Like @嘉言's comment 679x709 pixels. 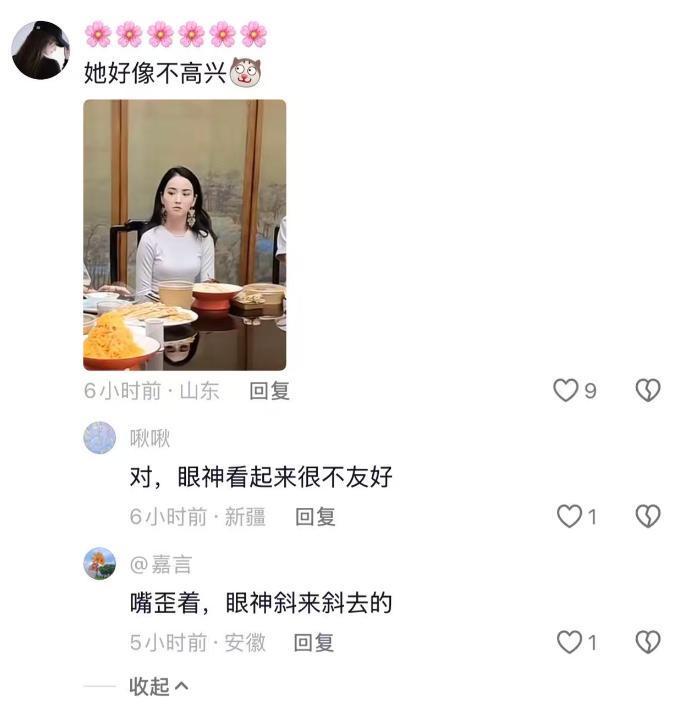569,642
